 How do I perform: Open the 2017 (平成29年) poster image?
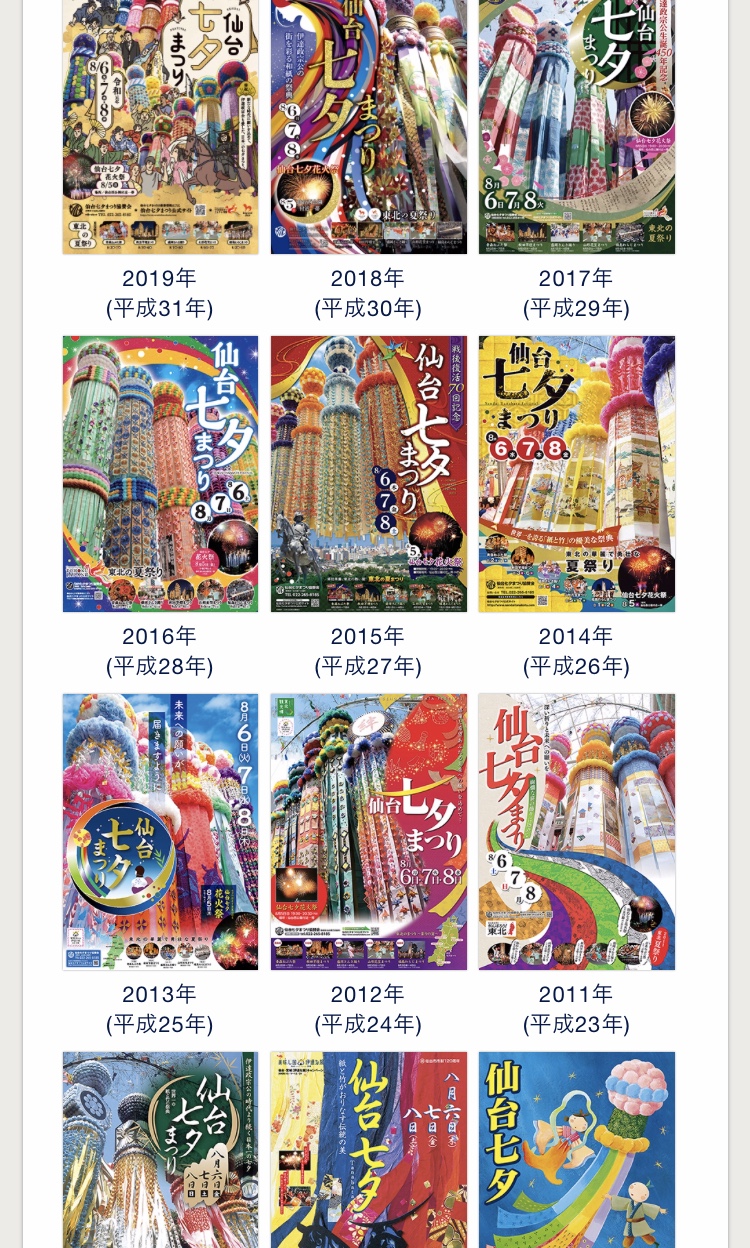click(x=577, y=126)
